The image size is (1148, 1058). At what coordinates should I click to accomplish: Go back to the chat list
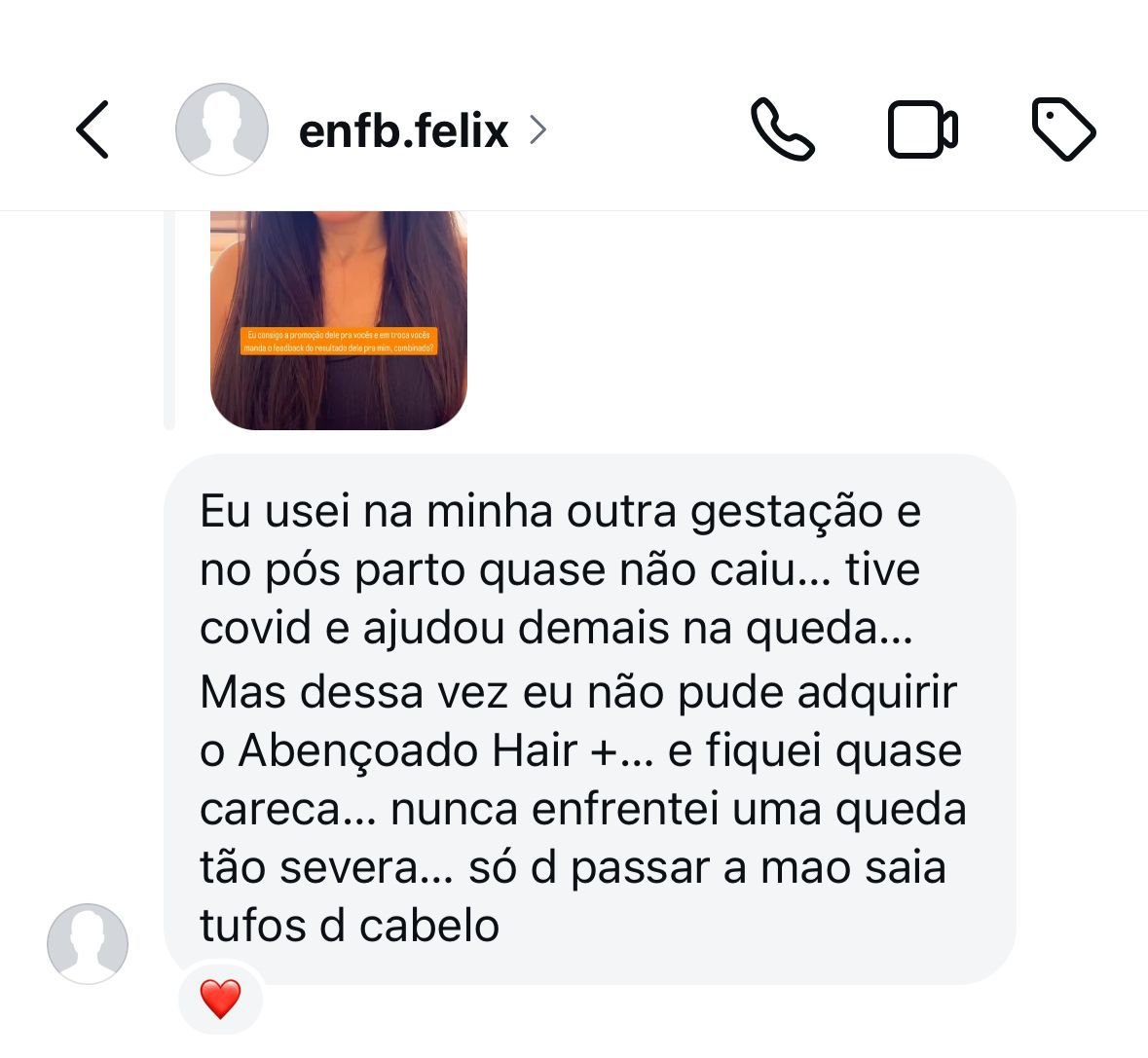[x=93, y=129]
